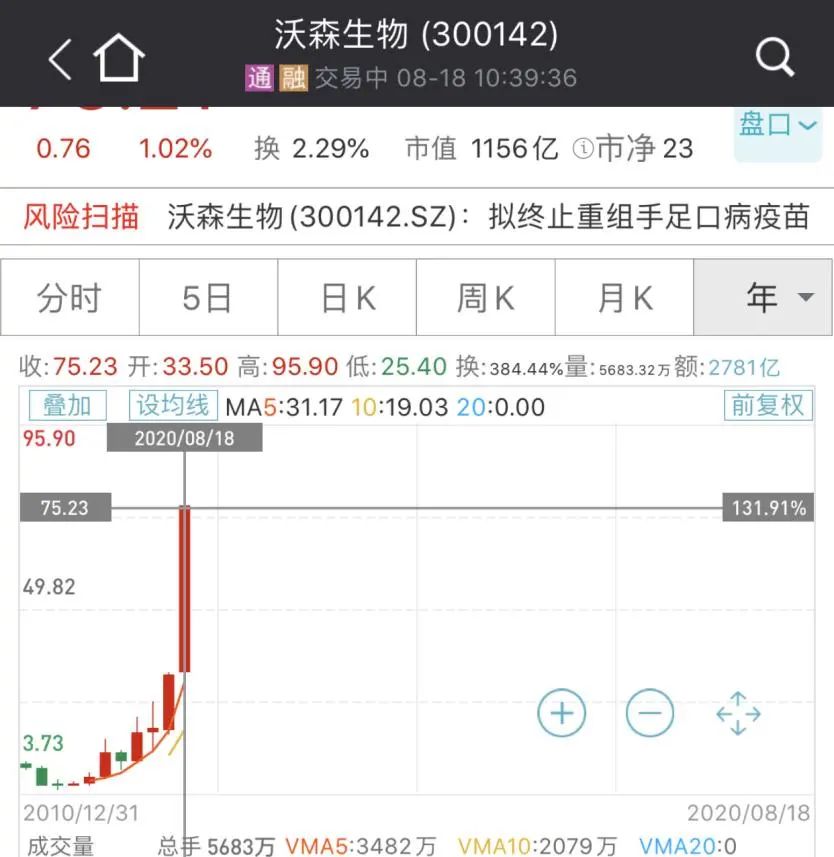Open 设均线 moving average settings
The image size is (834, 857).
click(172, 405)
